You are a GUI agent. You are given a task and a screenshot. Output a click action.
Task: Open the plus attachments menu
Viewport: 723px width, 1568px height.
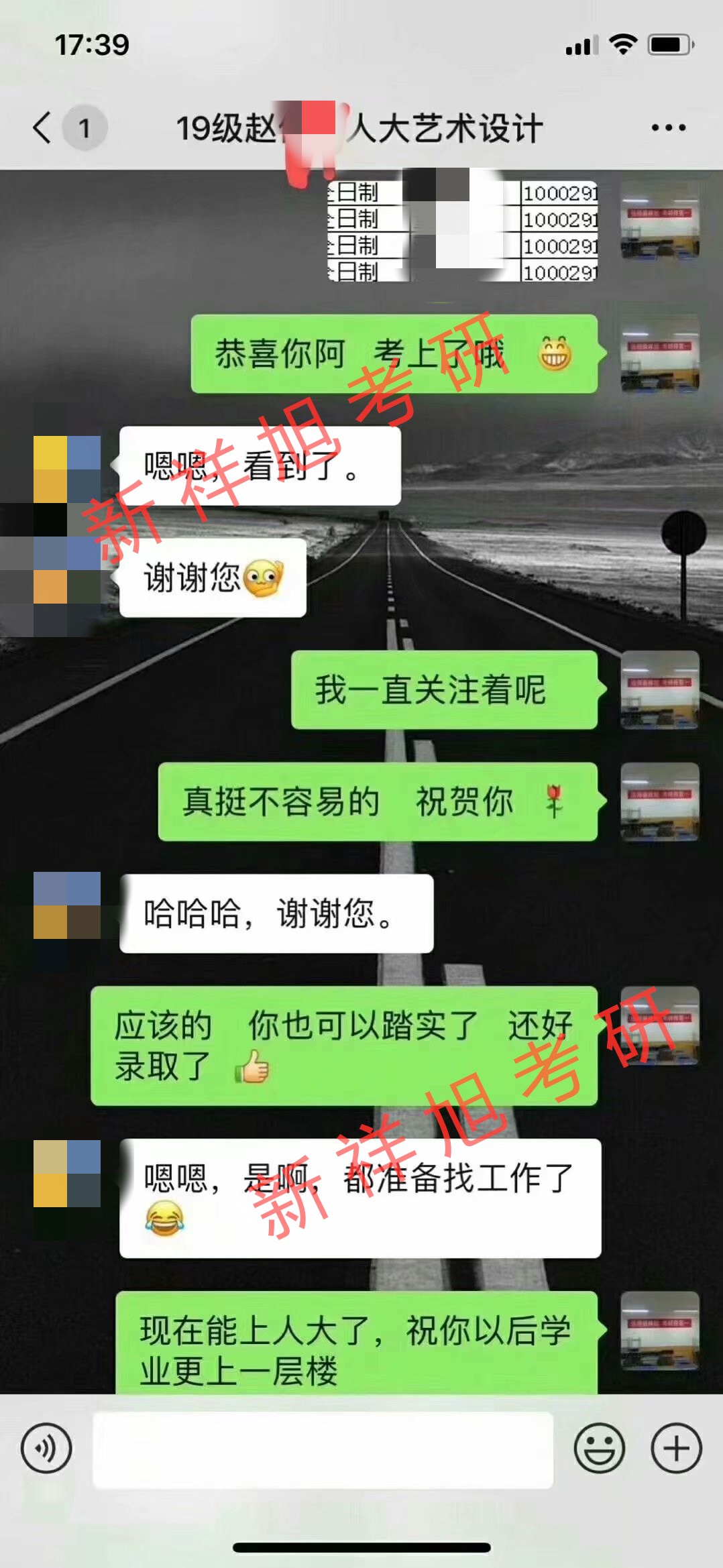[x=676, y=1449]
